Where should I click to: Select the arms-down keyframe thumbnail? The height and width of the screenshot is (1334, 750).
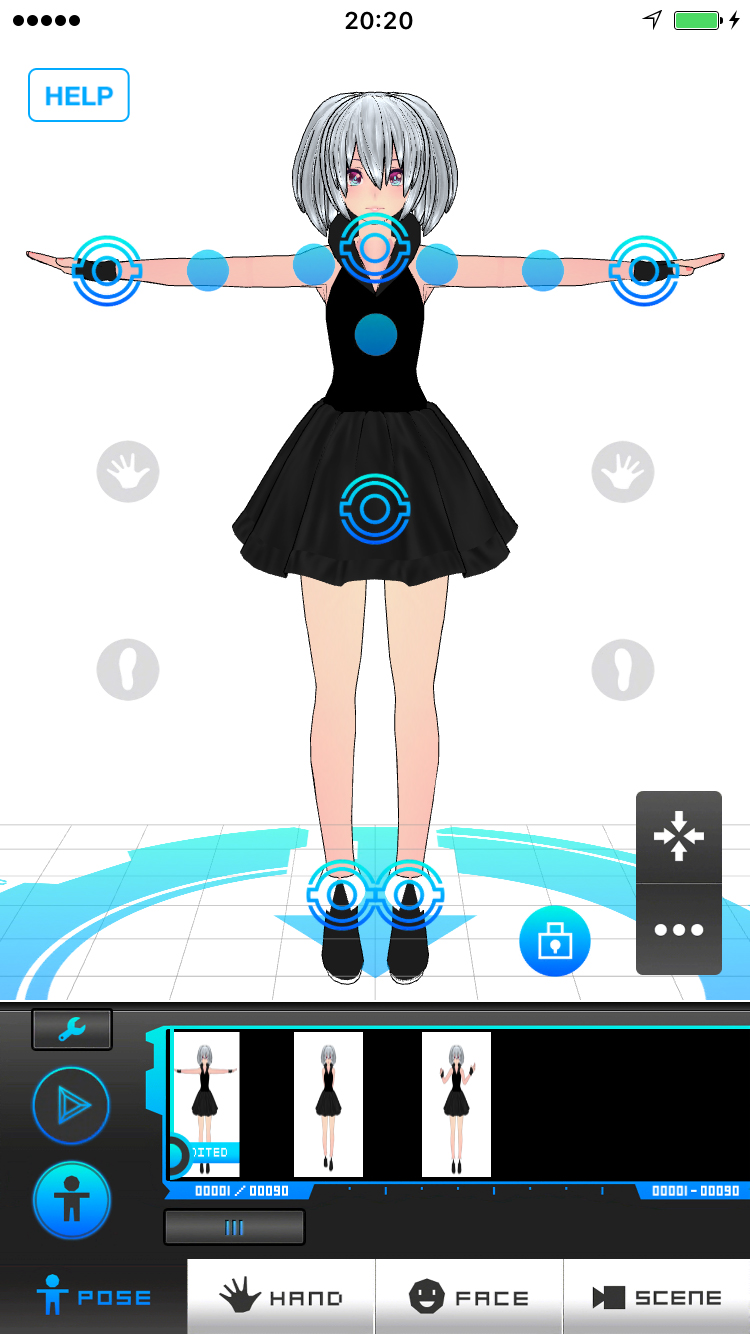coord(328,1104)
